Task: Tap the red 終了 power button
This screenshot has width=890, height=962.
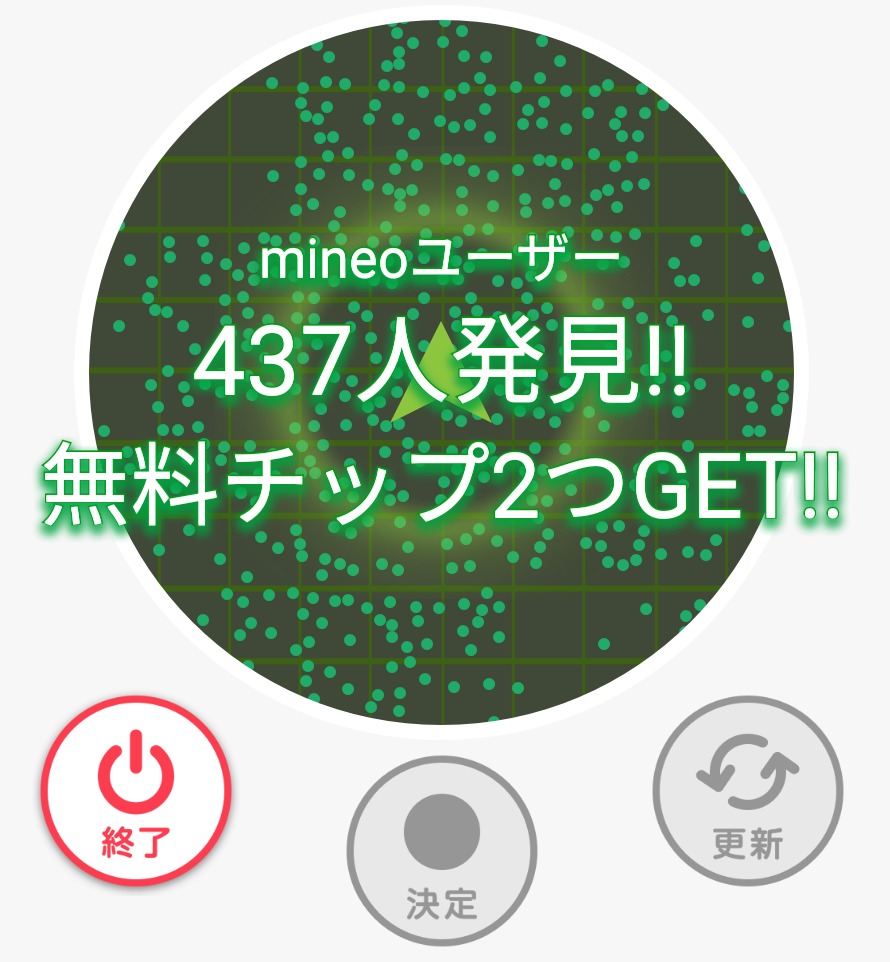Action: (136, 791)
